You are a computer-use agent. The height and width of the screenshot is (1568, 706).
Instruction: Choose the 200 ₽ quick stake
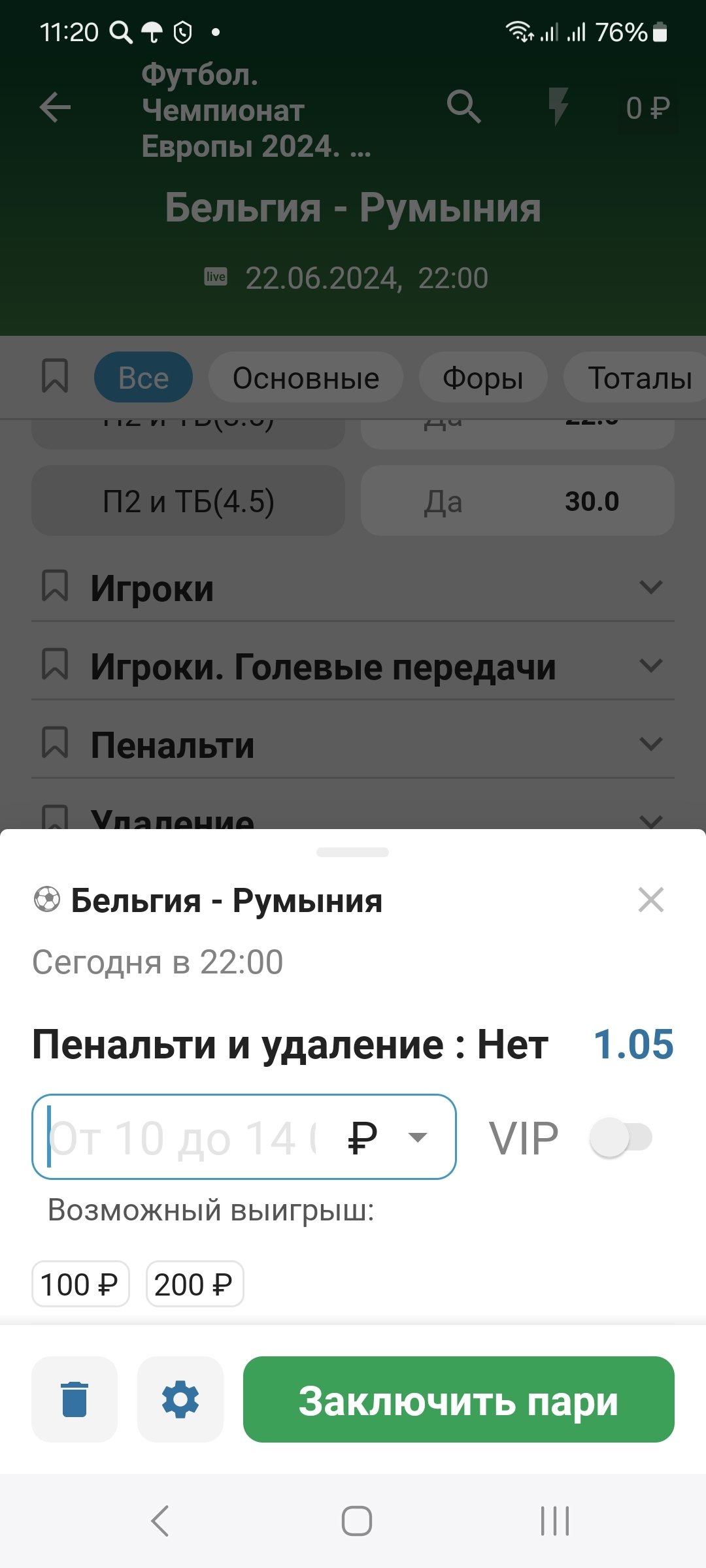pos(194,1284)
